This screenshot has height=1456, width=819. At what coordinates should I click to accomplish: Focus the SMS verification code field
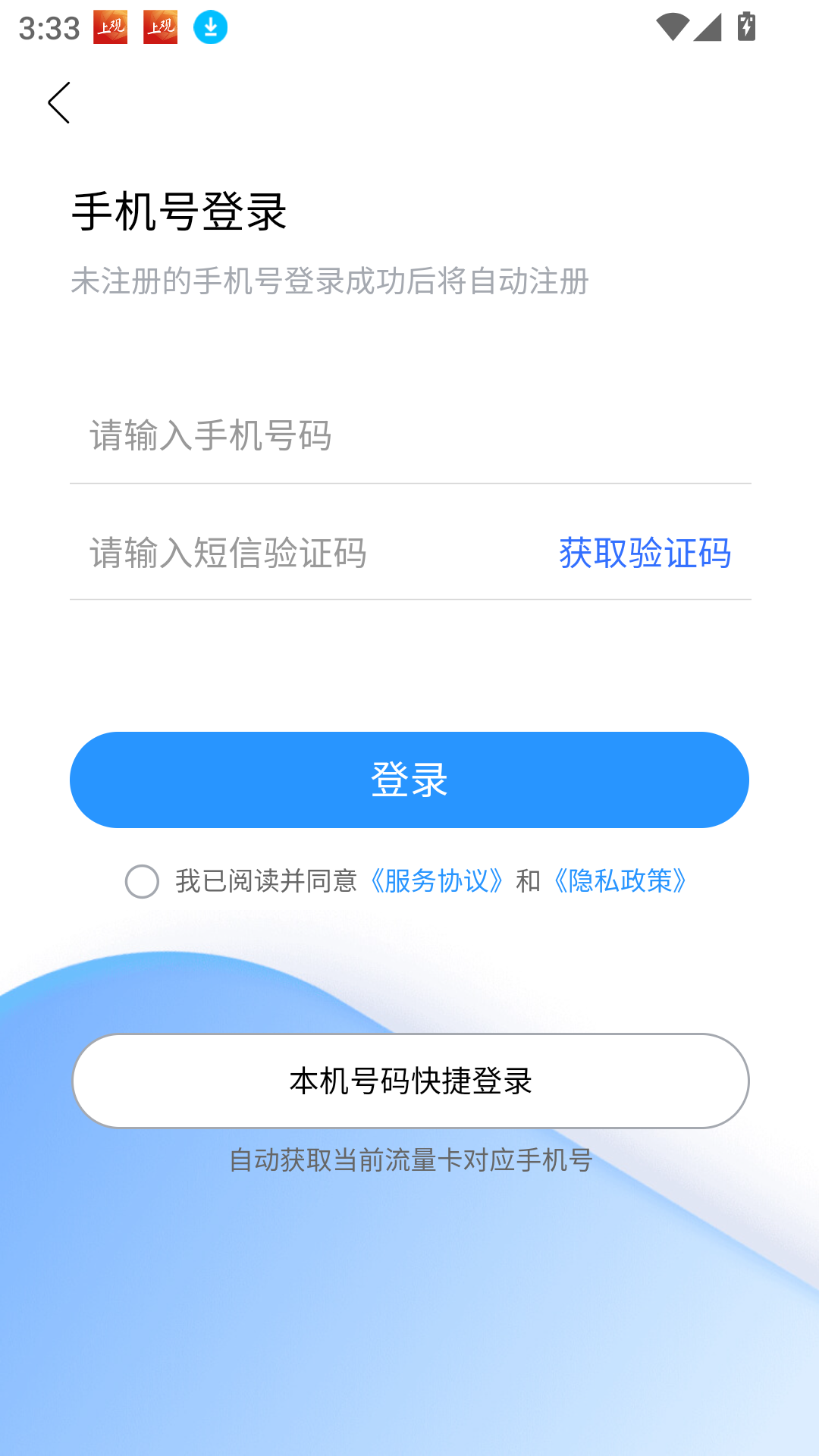(x=265, y=554)
